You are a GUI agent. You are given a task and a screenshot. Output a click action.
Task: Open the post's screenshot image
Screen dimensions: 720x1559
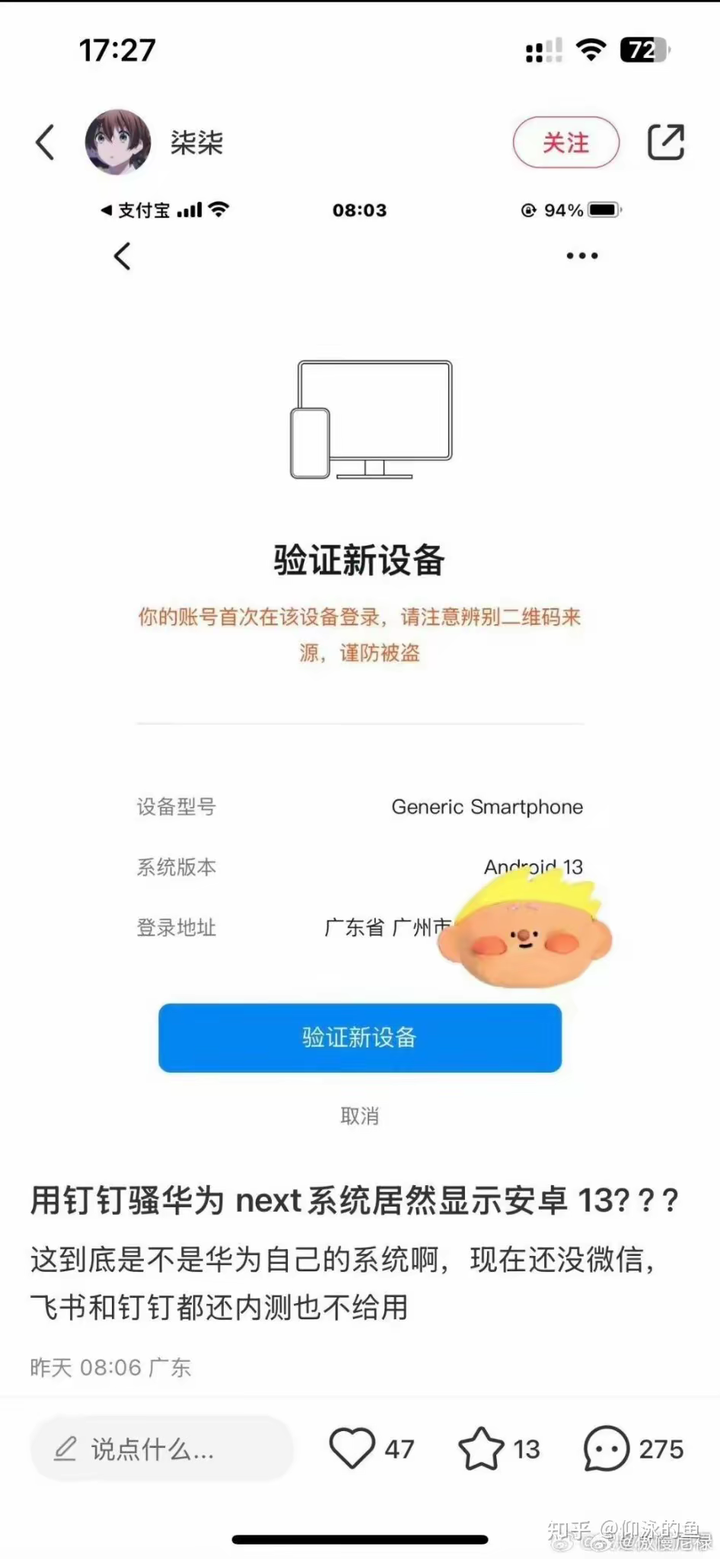(x=360, y=660)
